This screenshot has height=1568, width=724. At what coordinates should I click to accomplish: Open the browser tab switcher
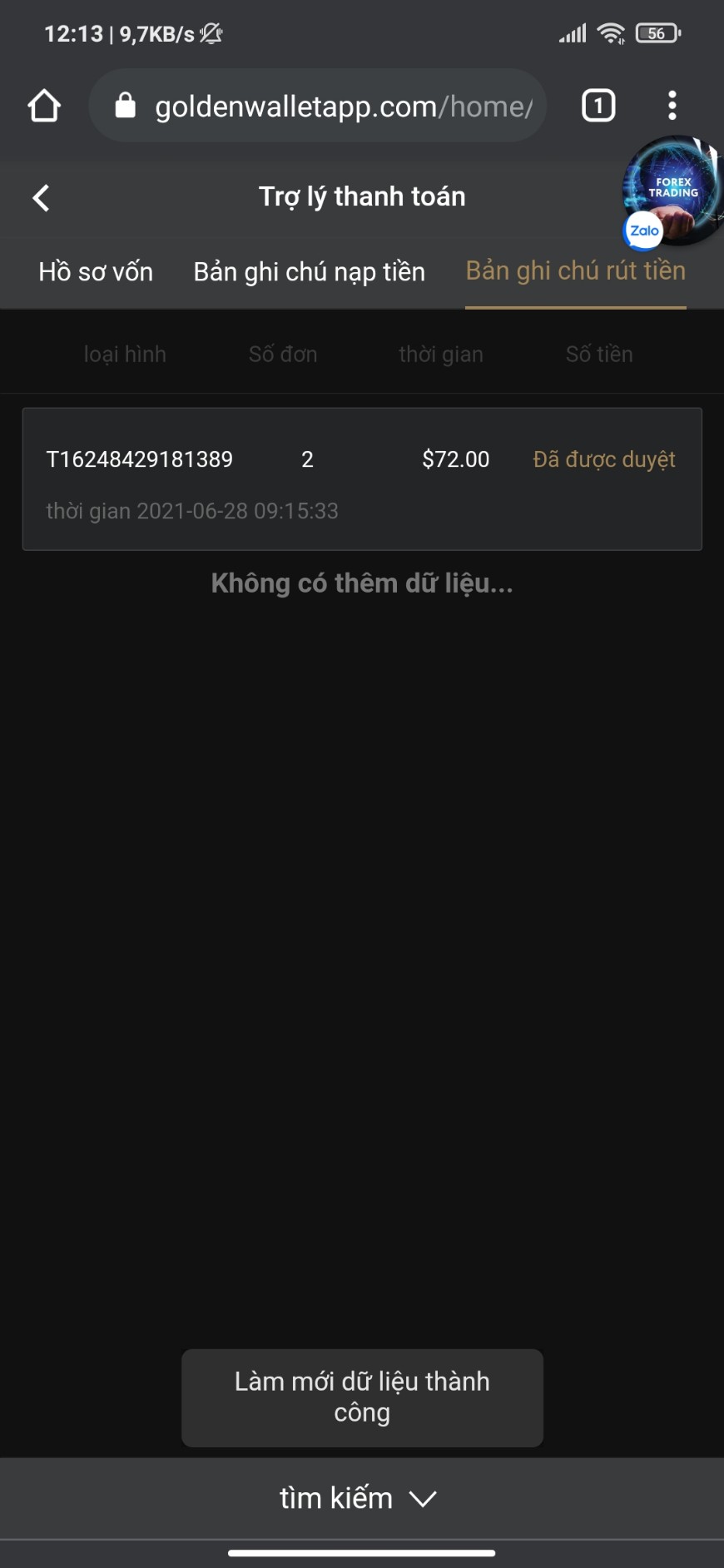598,106
